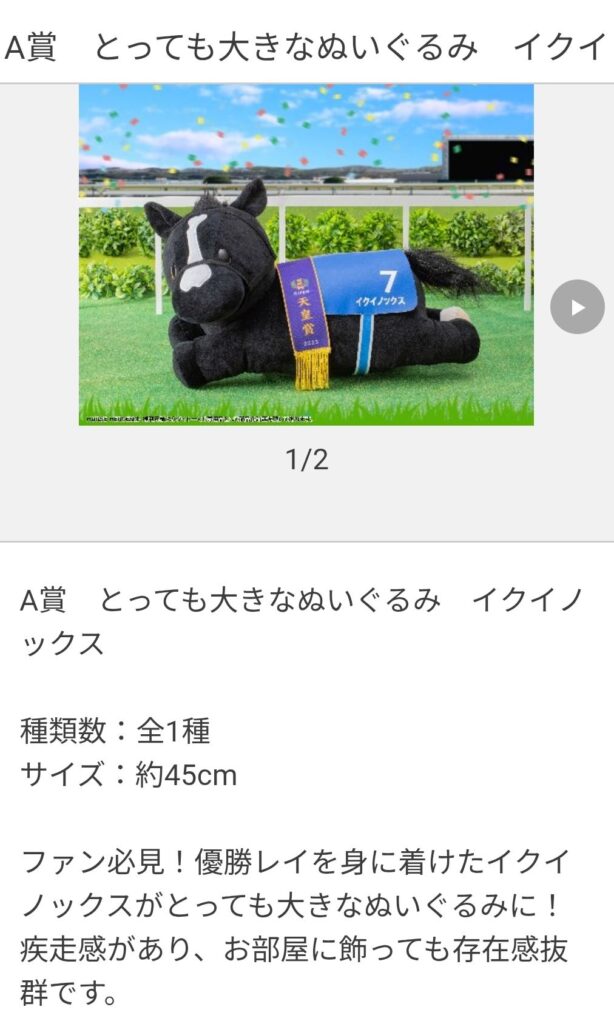Show the next product image with the arrow
Screen dimensions: 614x1024
coord(577,307)
